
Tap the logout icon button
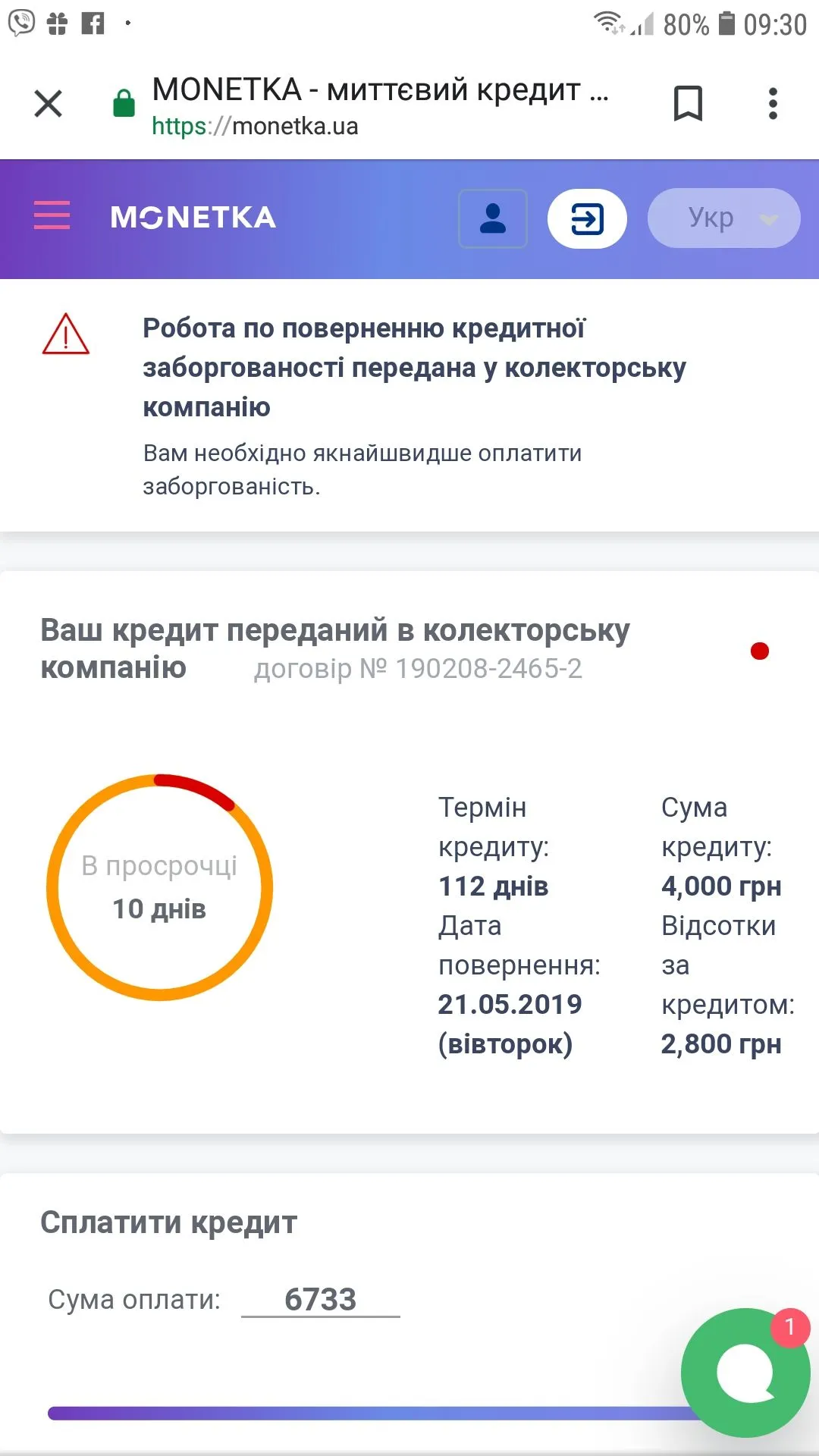pos(587,218)
